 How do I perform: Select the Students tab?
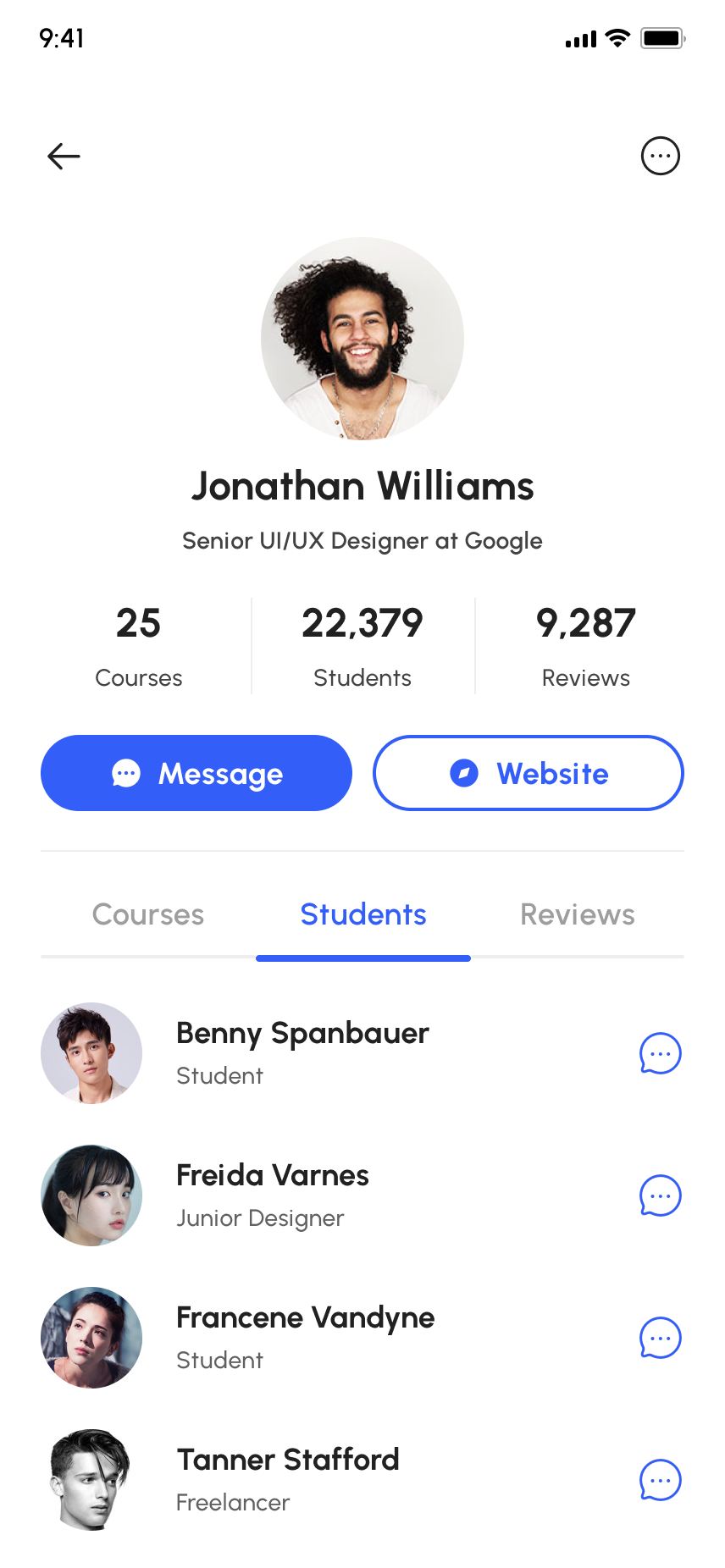[x=363, y=914]
